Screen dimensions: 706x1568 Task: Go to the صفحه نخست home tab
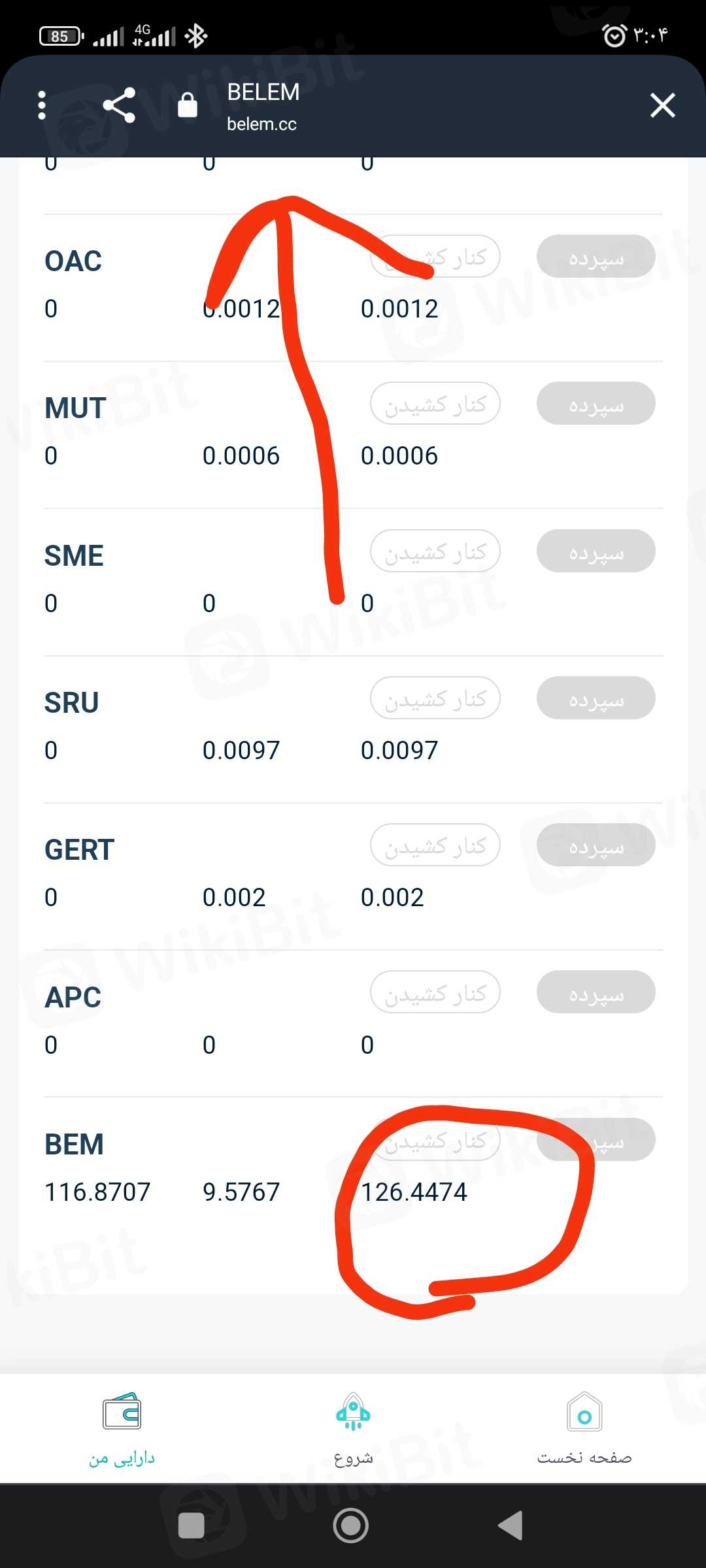(584, 1428)
